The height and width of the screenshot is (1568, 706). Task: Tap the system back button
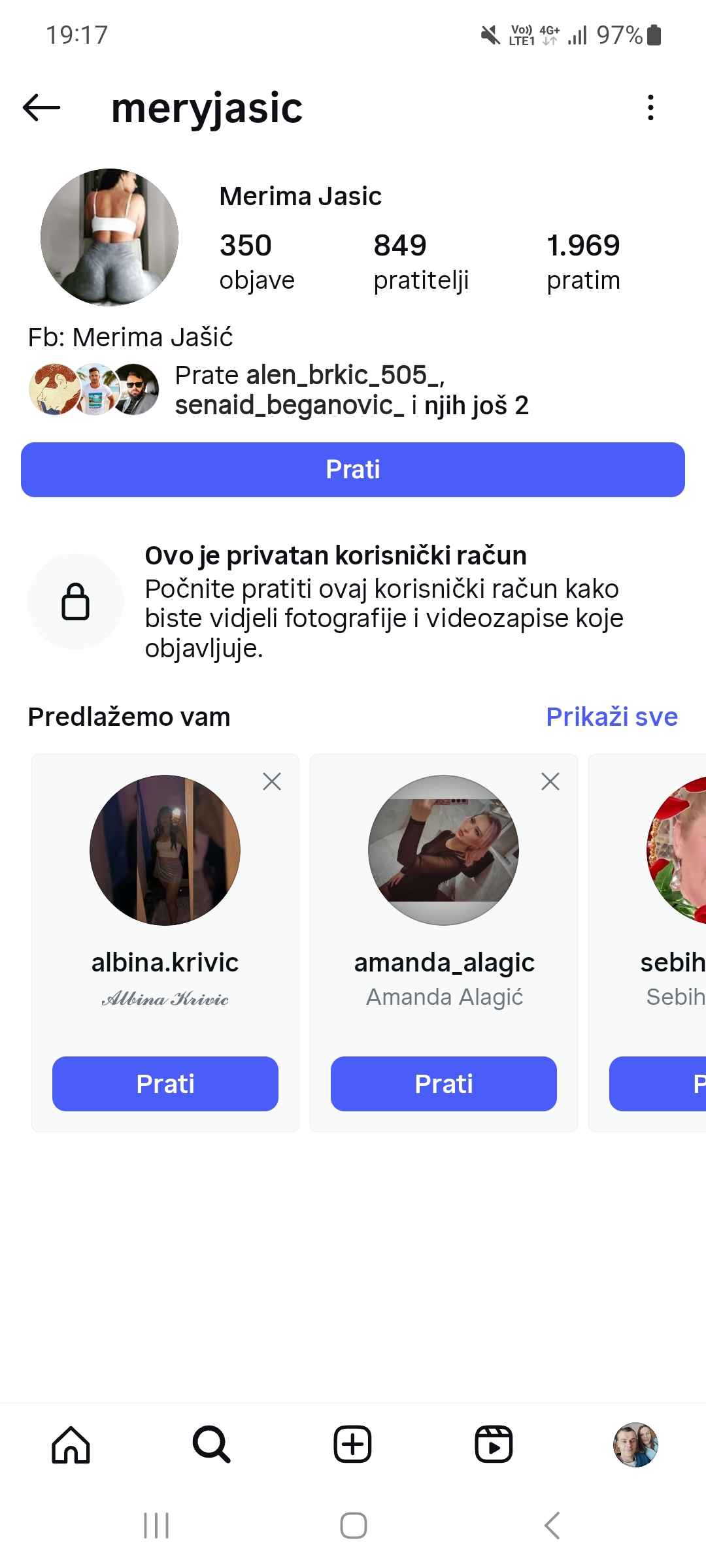coord(552,1526)
